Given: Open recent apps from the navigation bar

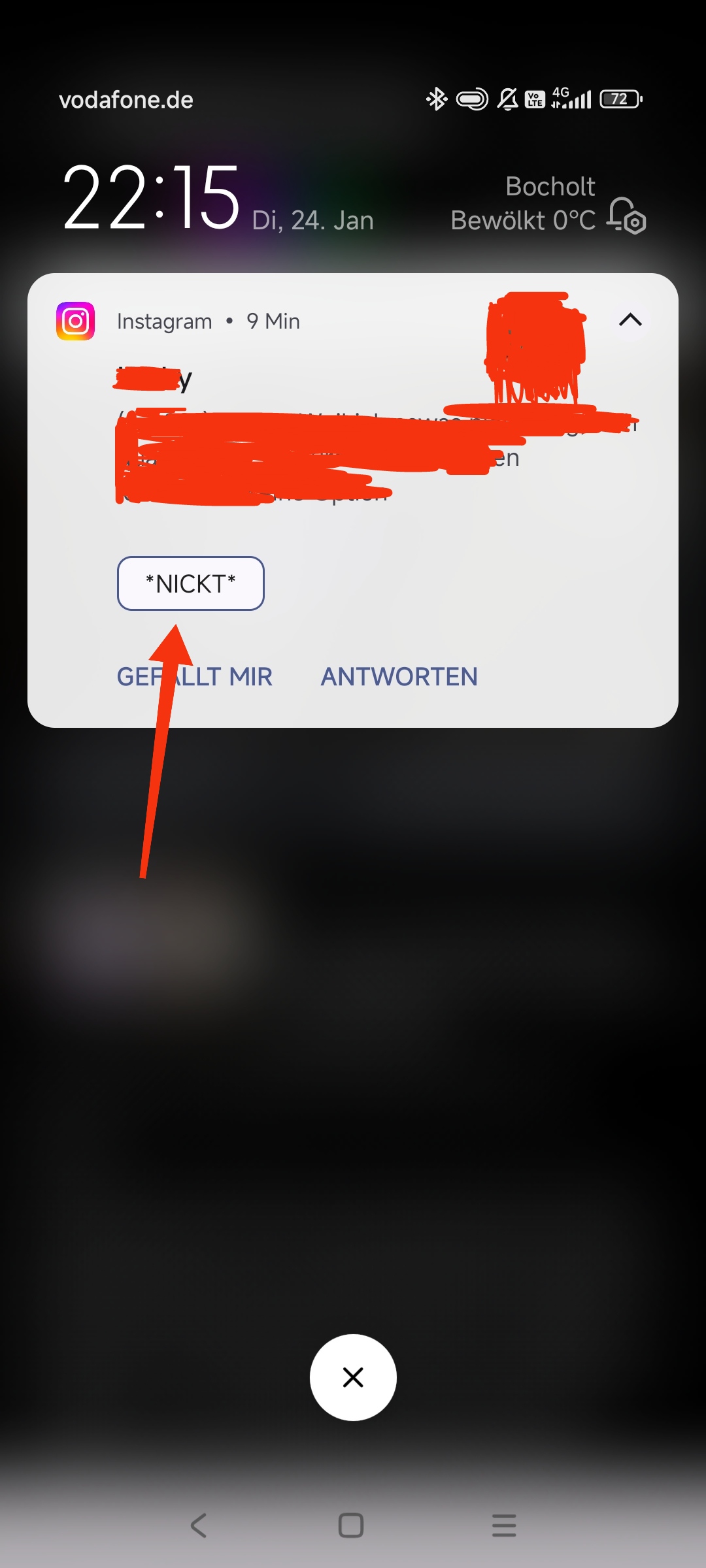Looking at the screenshot, I should pos(504,1526).
